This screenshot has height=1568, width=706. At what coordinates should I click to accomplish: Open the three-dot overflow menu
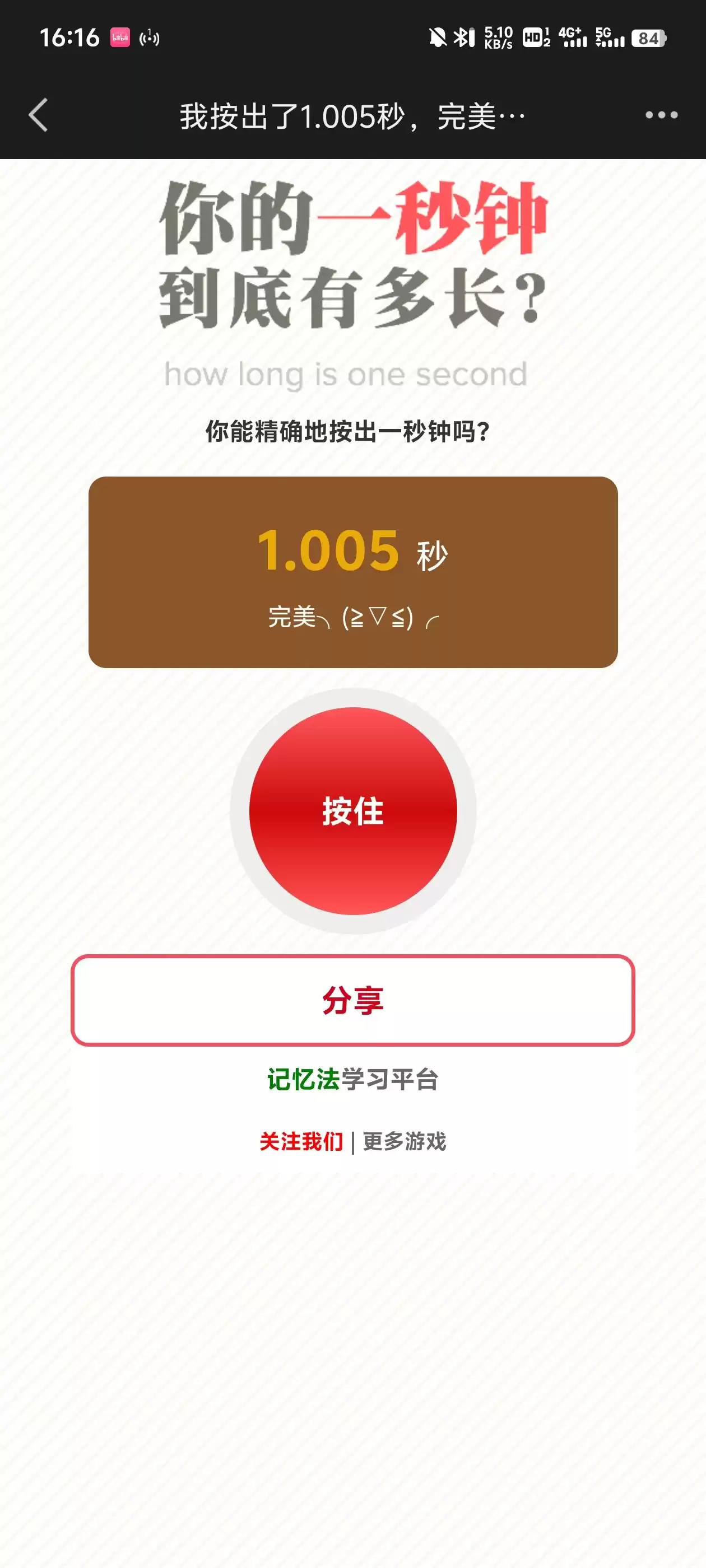pyautogui.click(x=661, y=115)
